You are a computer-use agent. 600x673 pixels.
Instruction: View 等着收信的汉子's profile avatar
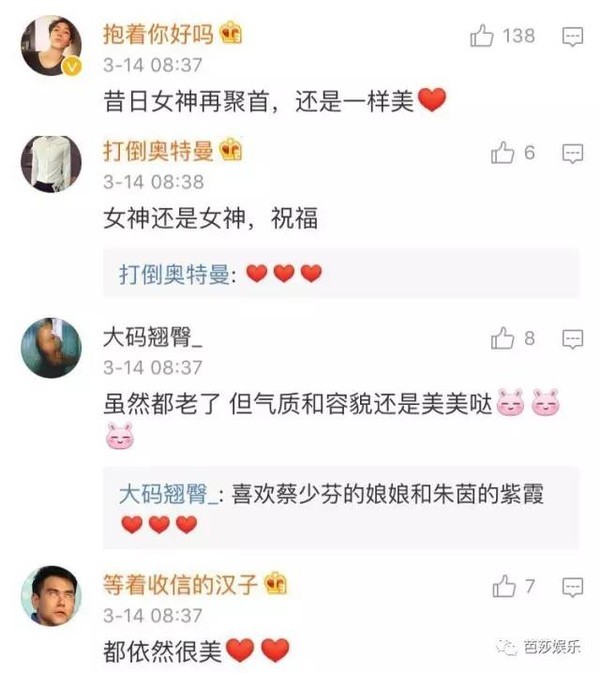[51, 596]
